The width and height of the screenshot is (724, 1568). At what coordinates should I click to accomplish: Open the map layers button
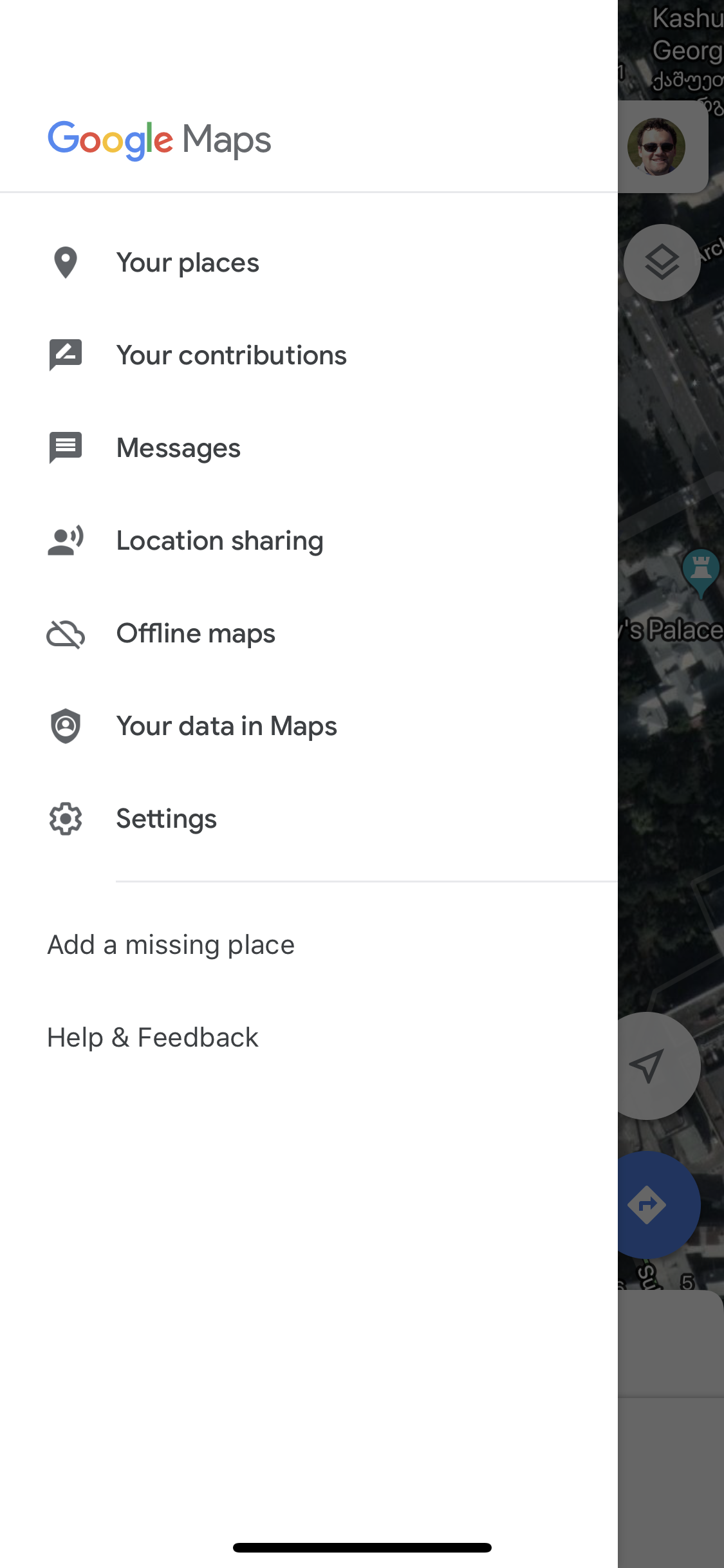(x=662, y=263)
